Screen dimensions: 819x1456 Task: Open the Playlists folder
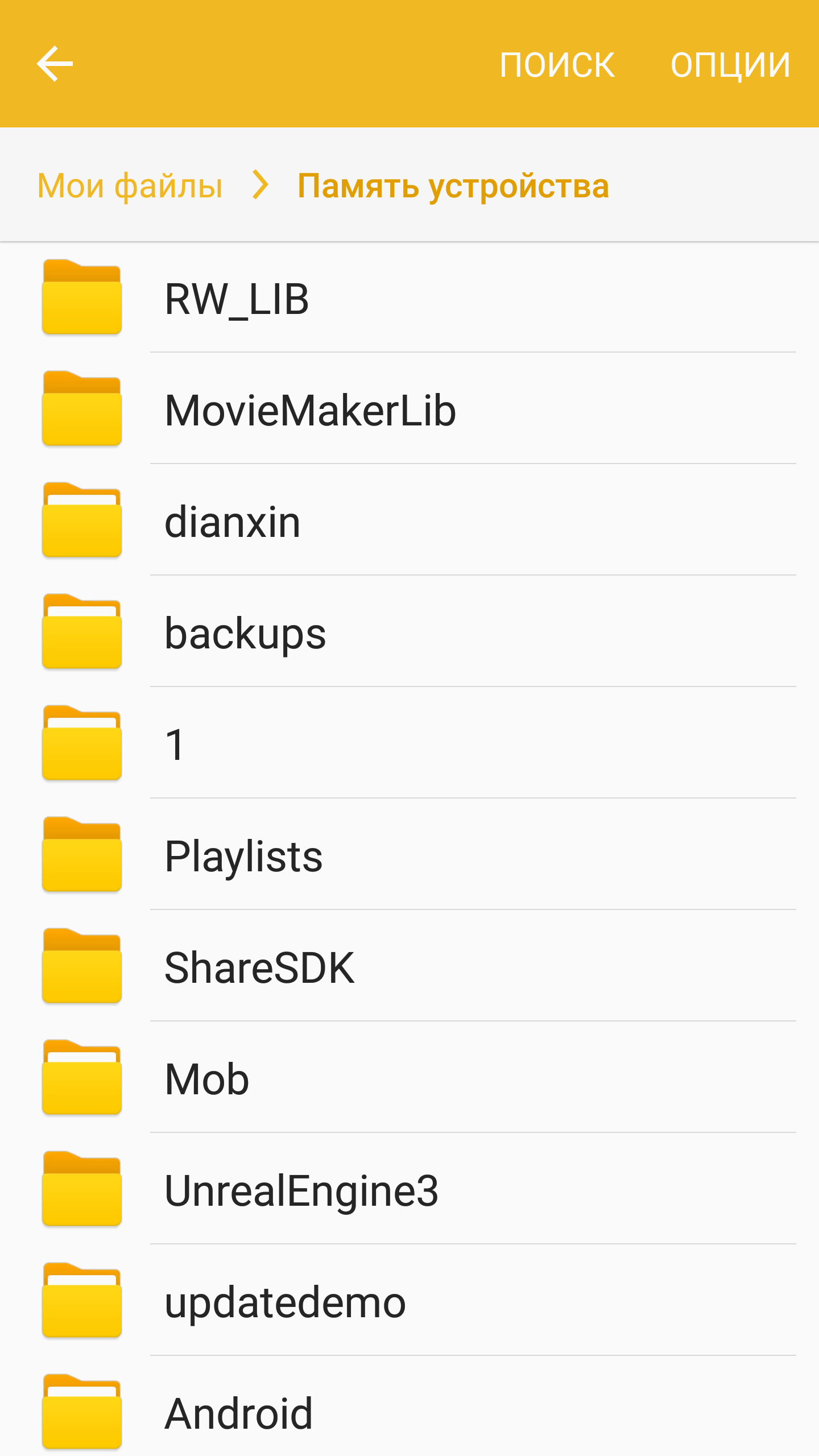pyautogui.click(x=243, y=857)
